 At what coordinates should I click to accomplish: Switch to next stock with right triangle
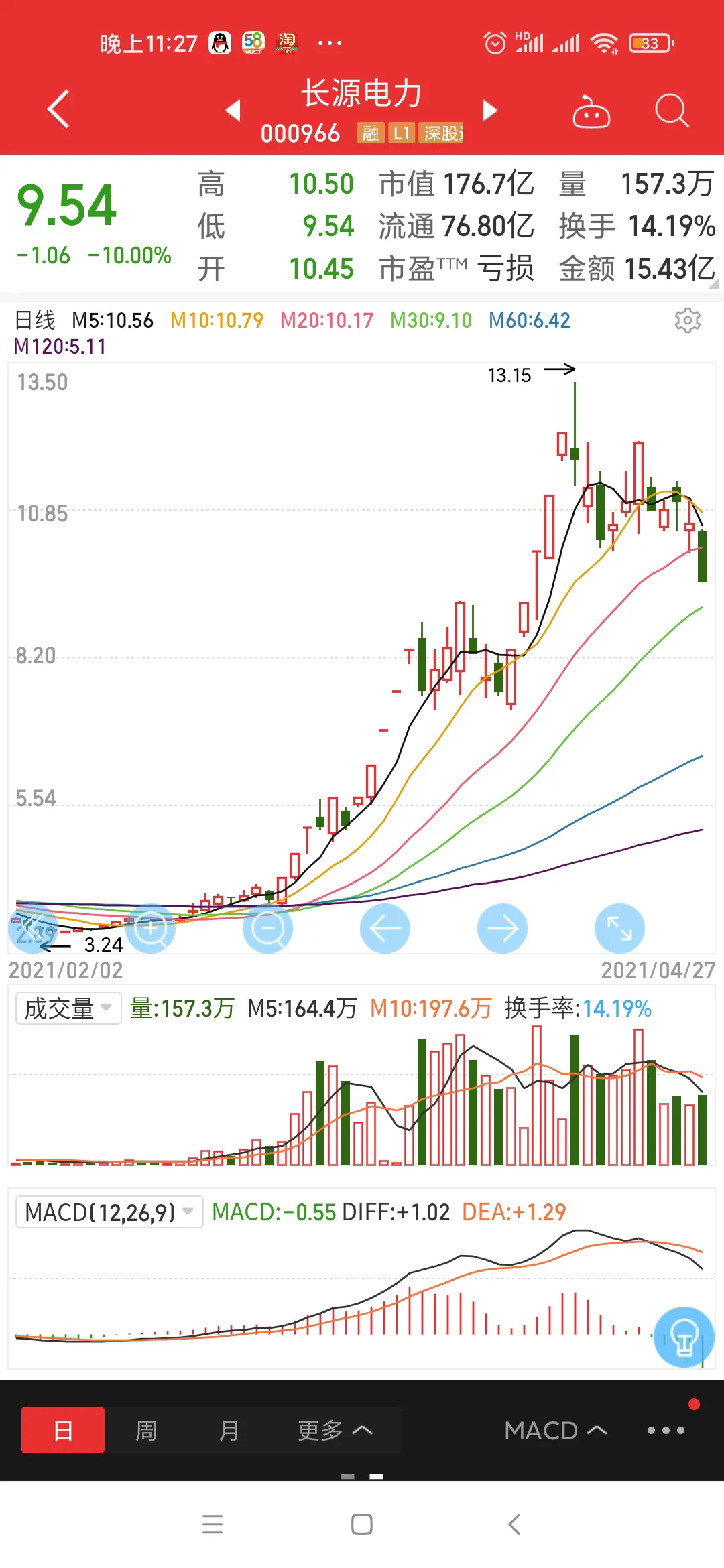pos(490,110)
